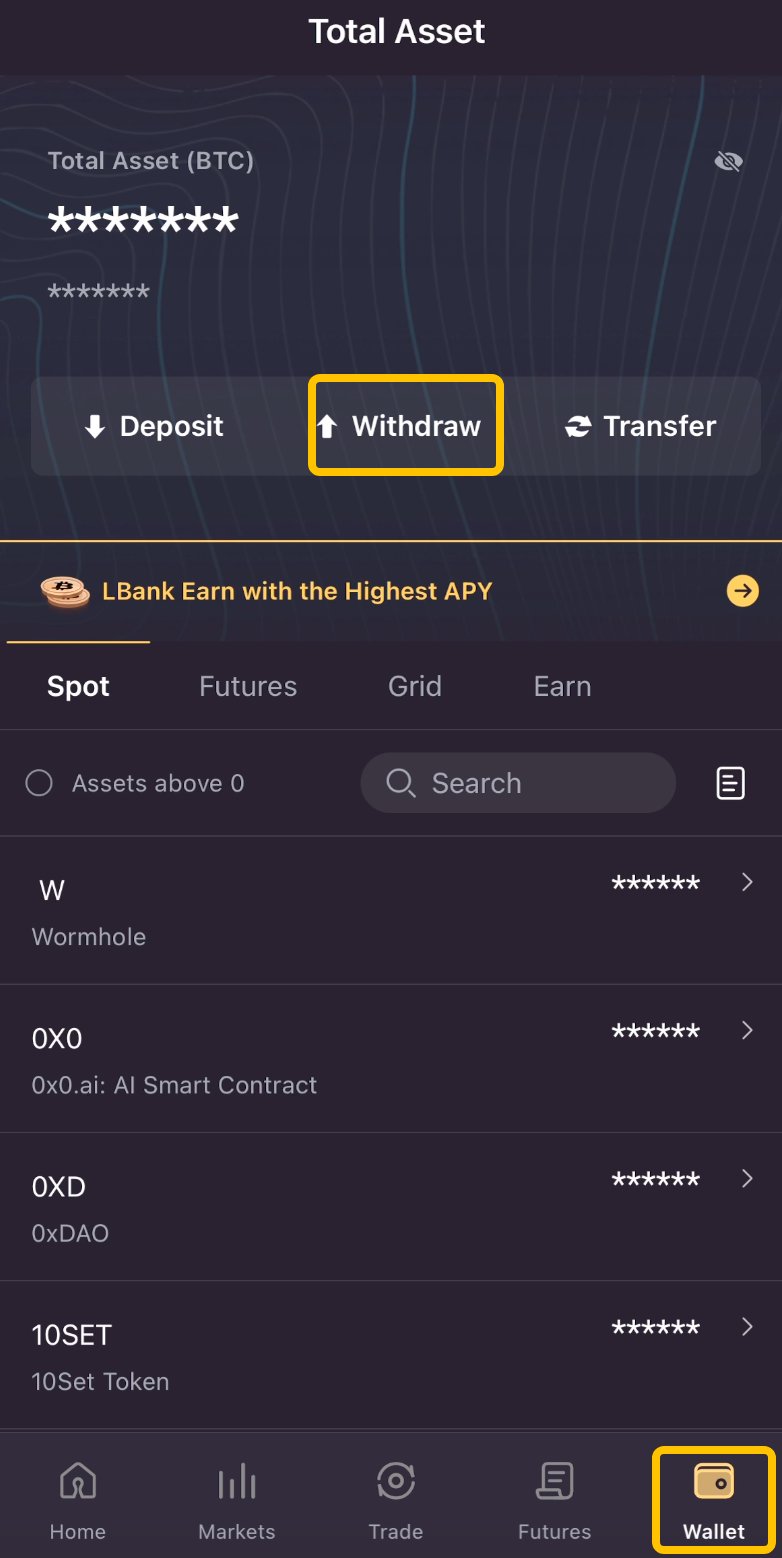This screenshot has height=1558, width=782.
Task: Switch to the Grid tab
Action: (x=414, y=686)
